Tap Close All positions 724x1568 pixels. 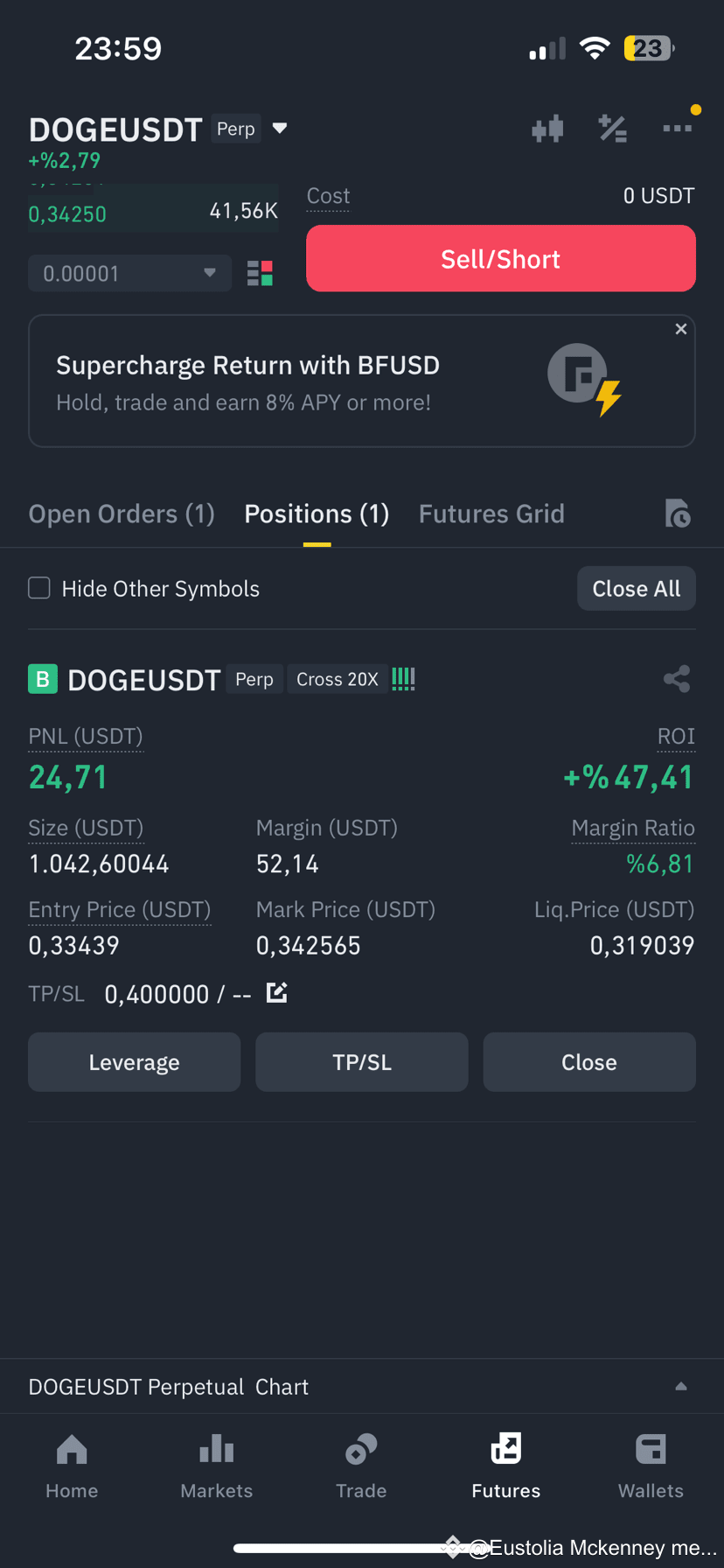click(636, 588)
